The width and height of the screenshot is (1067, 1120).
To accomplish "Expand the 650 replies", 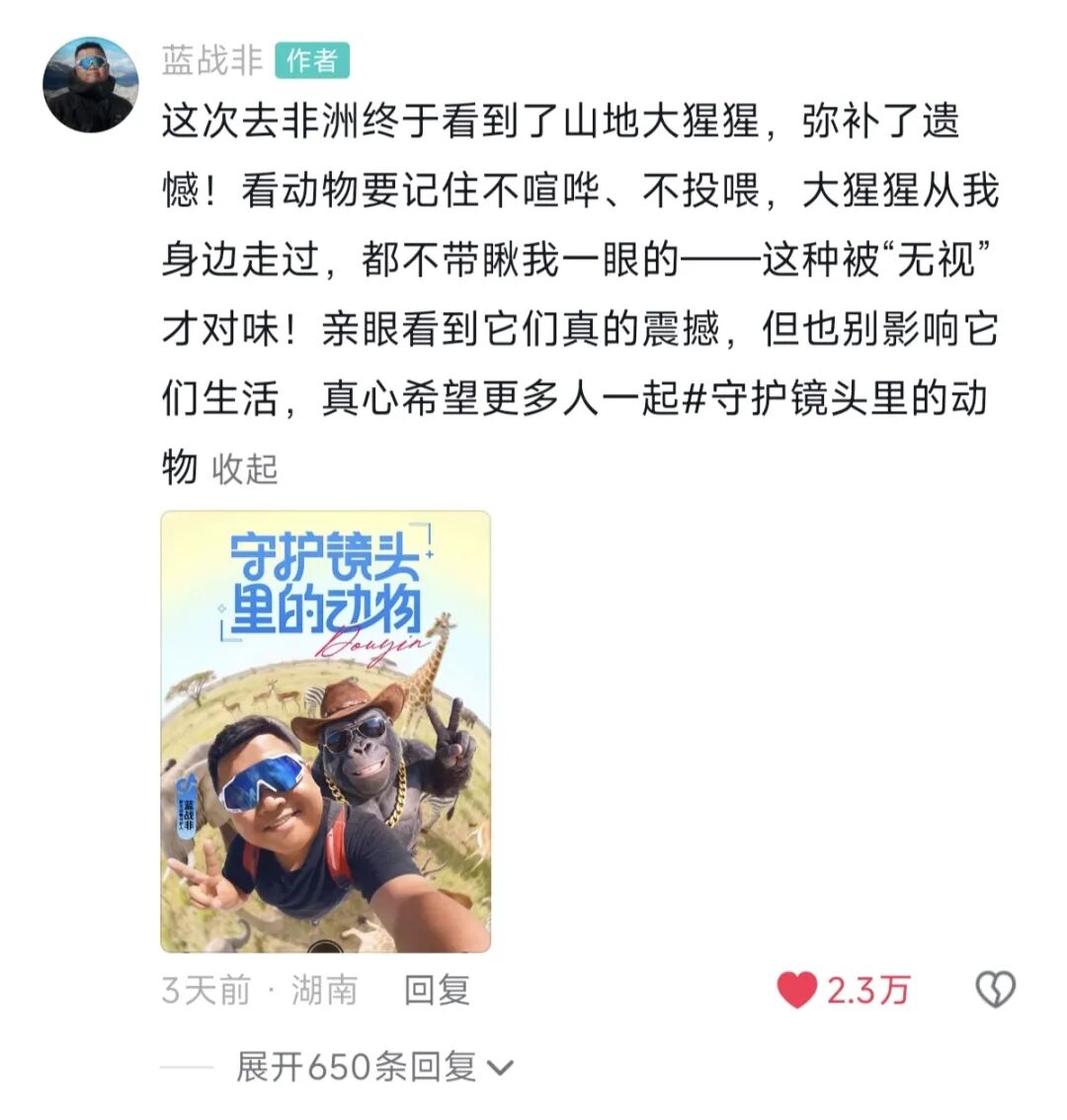I will pyautogui.click(x=373, y=1067).
